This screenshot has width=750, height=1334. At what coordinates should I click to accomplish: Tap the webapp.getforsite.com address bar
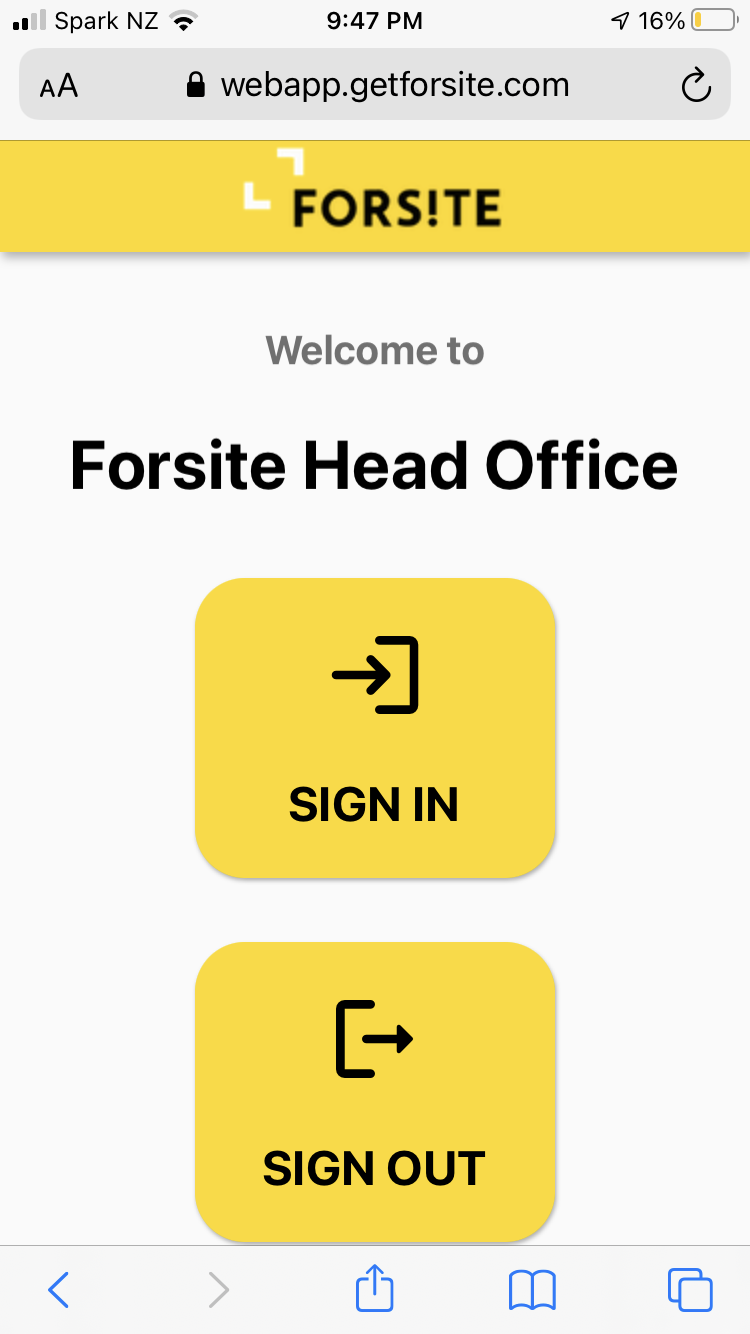pyautogui.click(x=375, y=85)
